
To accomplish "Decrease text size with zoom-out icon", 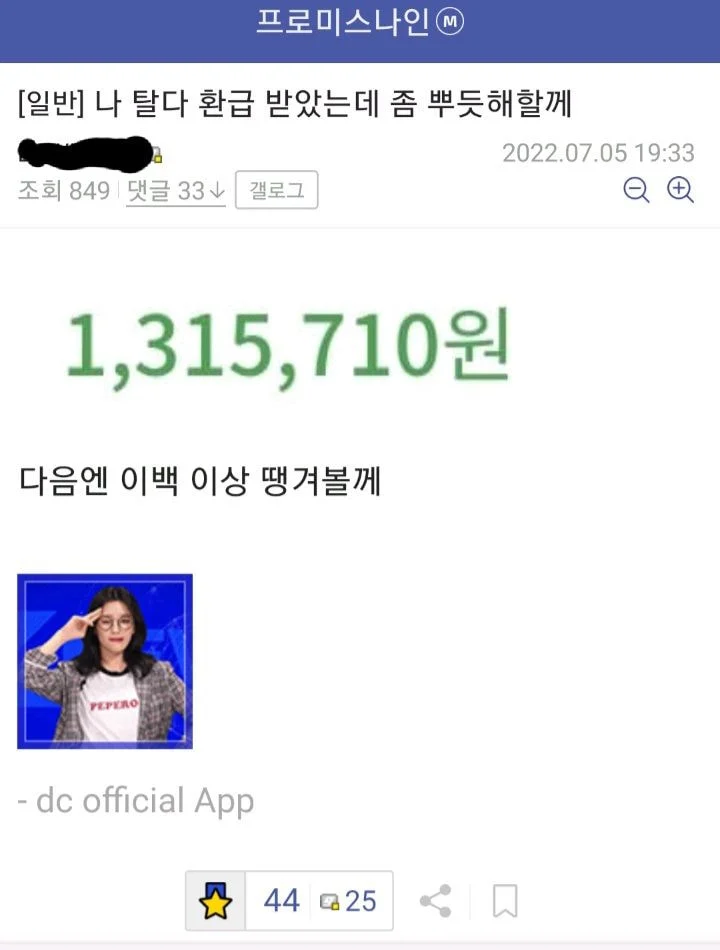I will tap(636, 190).
